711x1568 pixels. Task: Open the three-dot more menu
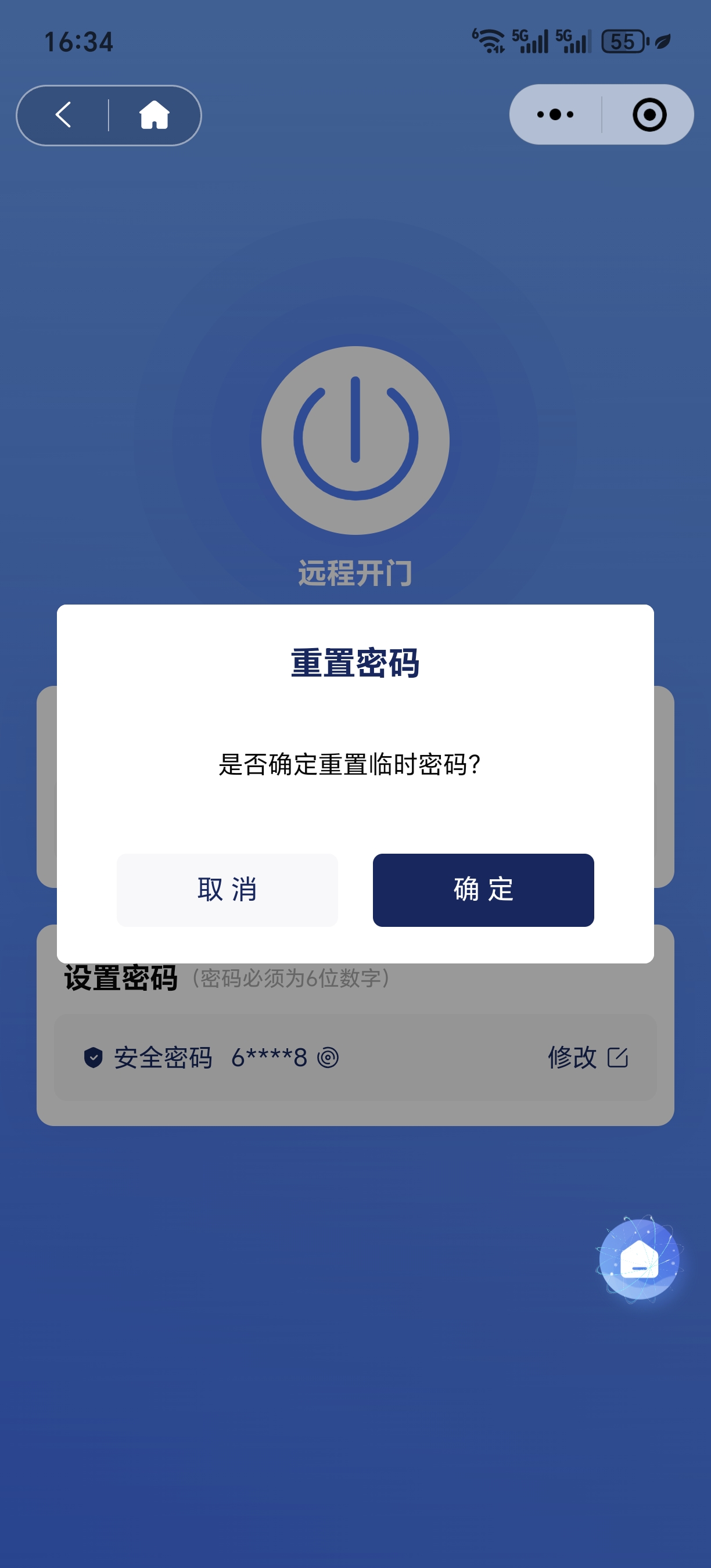(x=555, y=114)
